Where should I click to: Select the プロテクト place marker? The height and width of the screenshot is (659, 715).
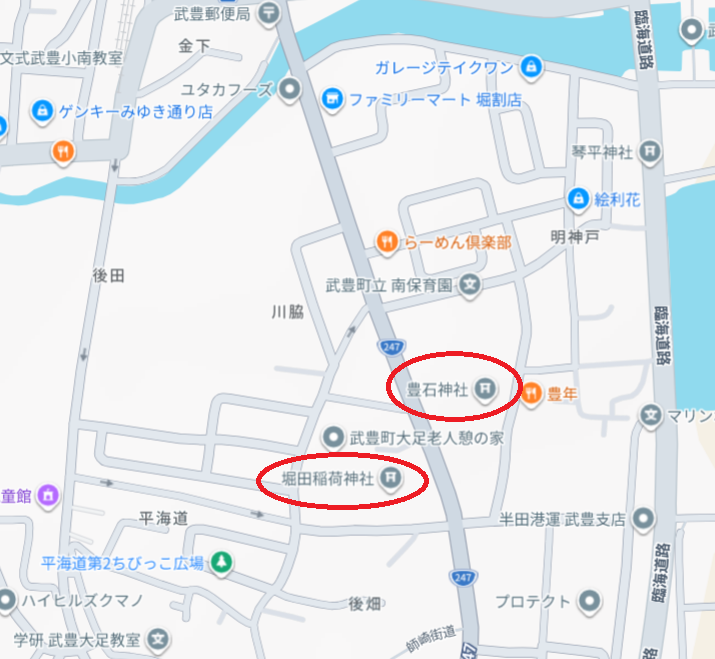590,601
